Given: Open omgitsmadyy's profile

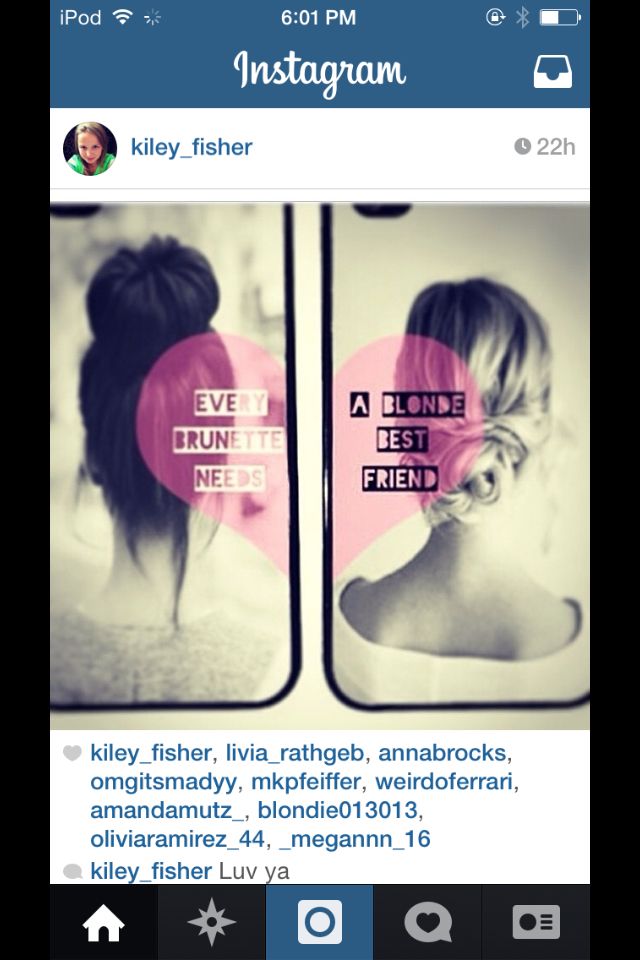Looking at the screenshot, I should tap(158, 782).
